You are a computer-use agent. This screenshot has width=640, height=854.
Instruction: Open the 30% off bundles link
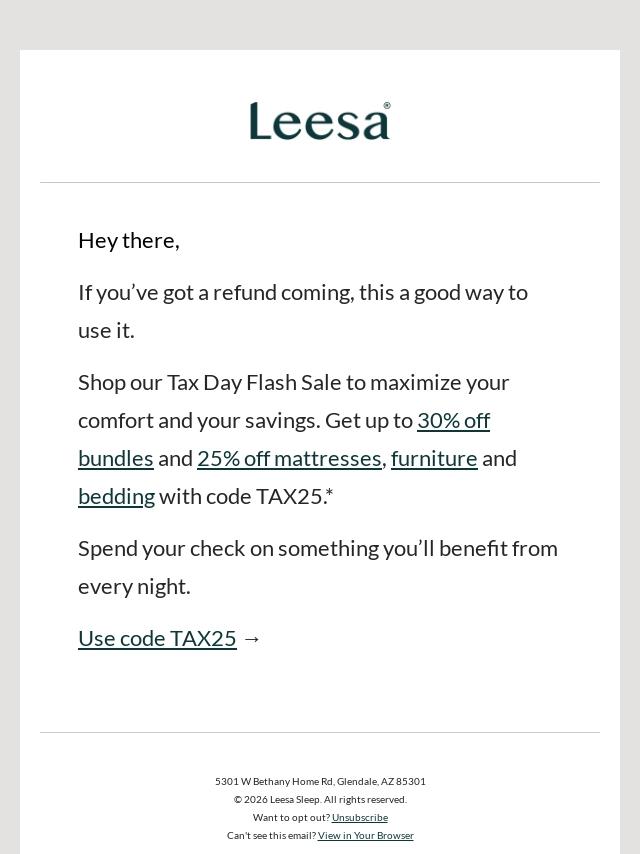(x=453, y=421)
